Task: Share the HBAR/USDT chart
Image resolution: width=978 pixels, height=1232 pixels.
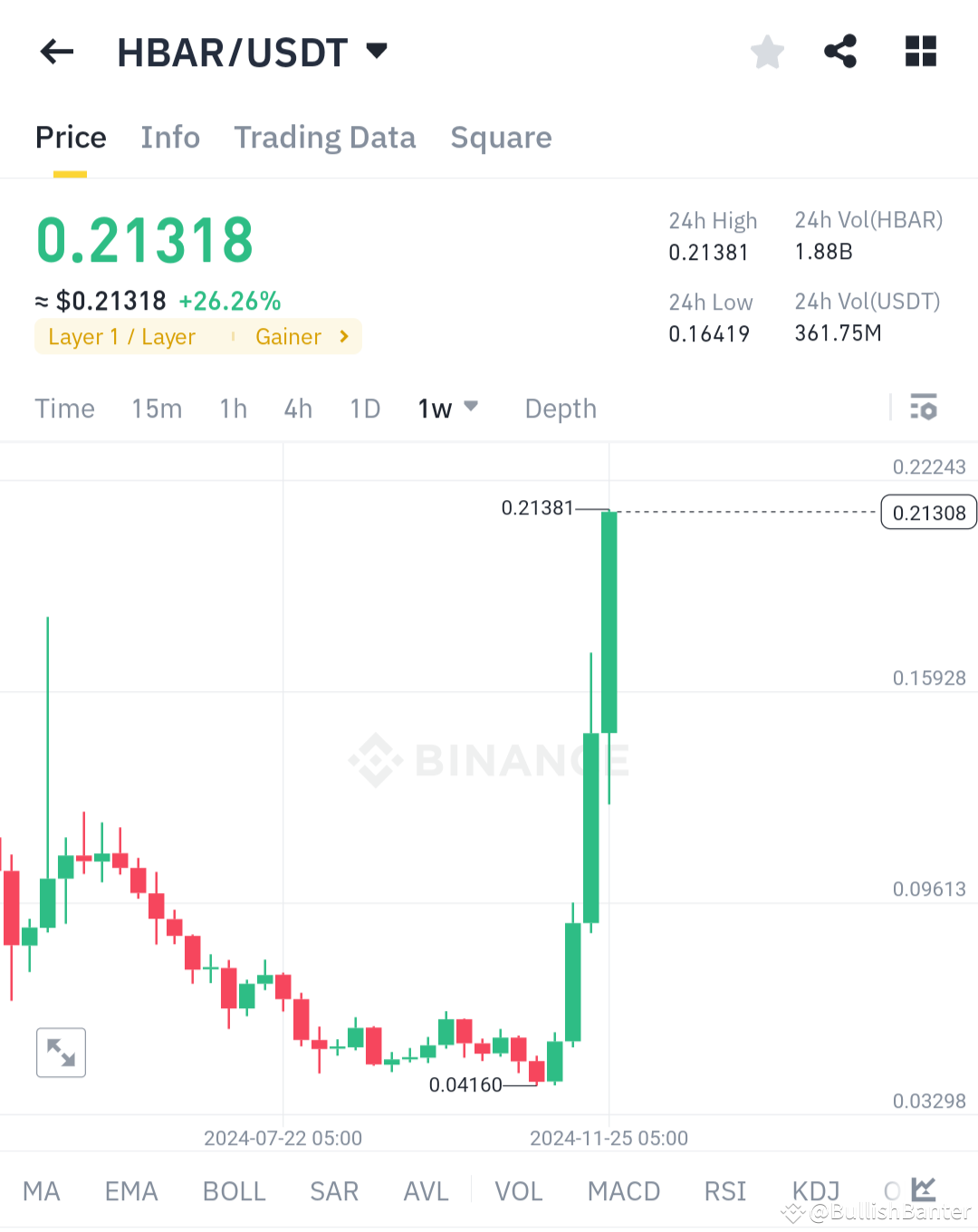Action: pyautogui.click(x=839, y=52)
